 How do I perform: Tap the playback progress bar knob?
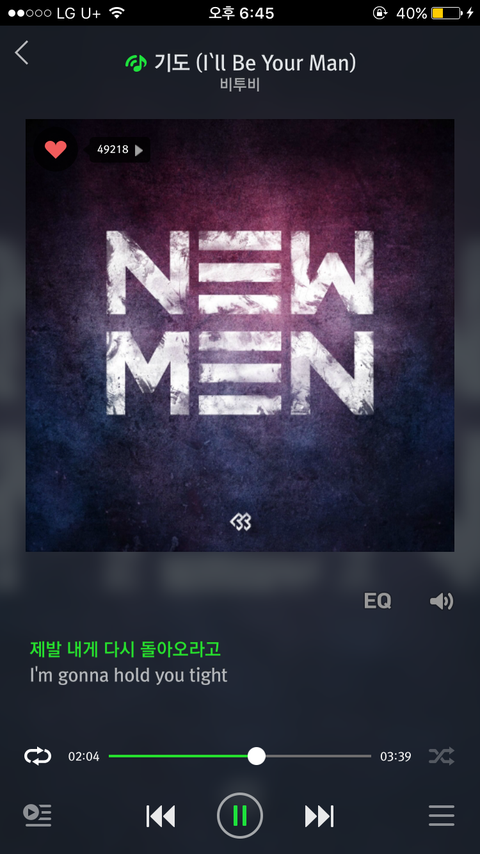pyautogui.click(x=256, y=756)
